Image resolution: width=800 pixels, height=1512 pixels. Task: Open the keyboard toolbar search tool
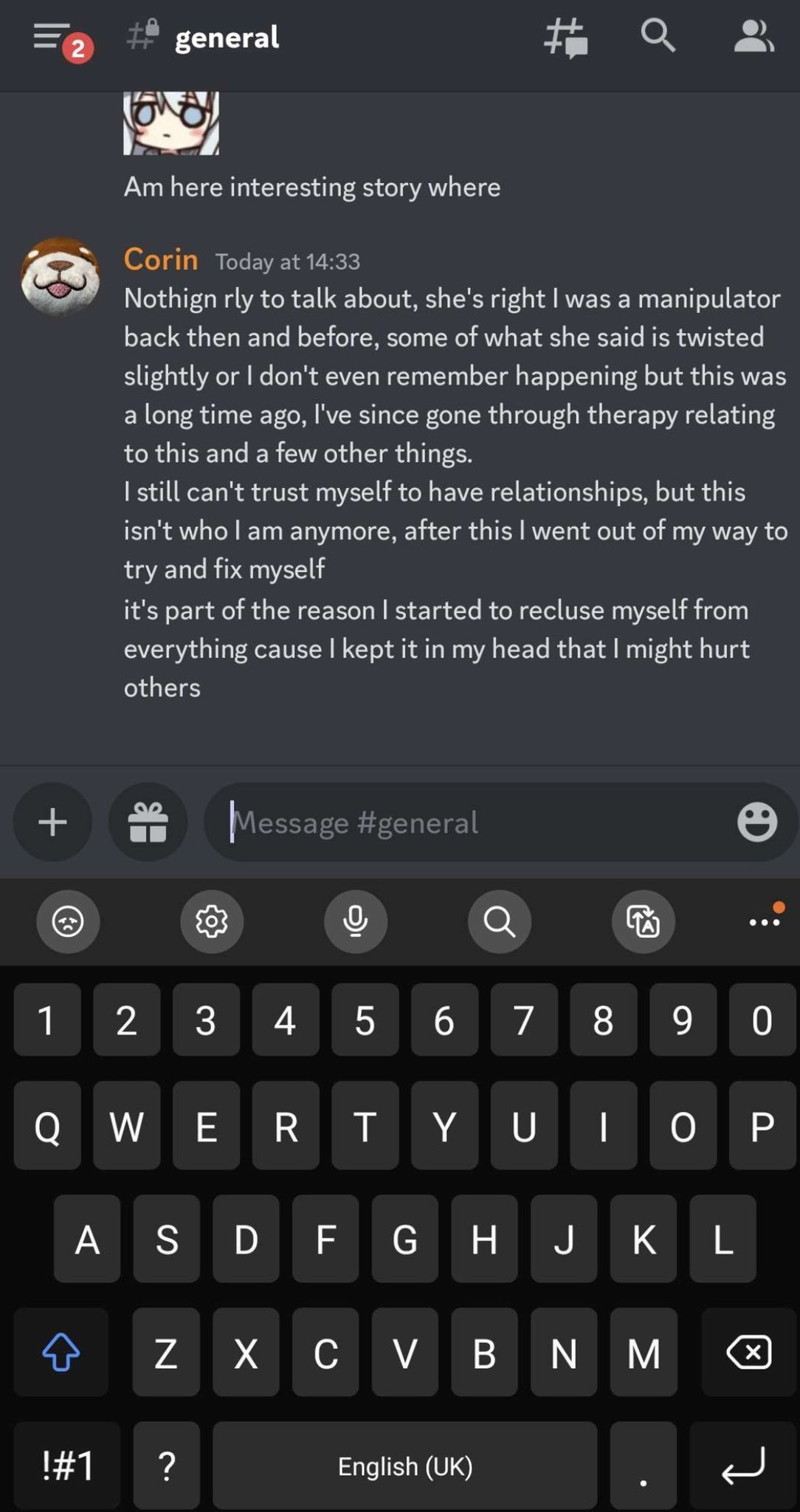point(500,921)
